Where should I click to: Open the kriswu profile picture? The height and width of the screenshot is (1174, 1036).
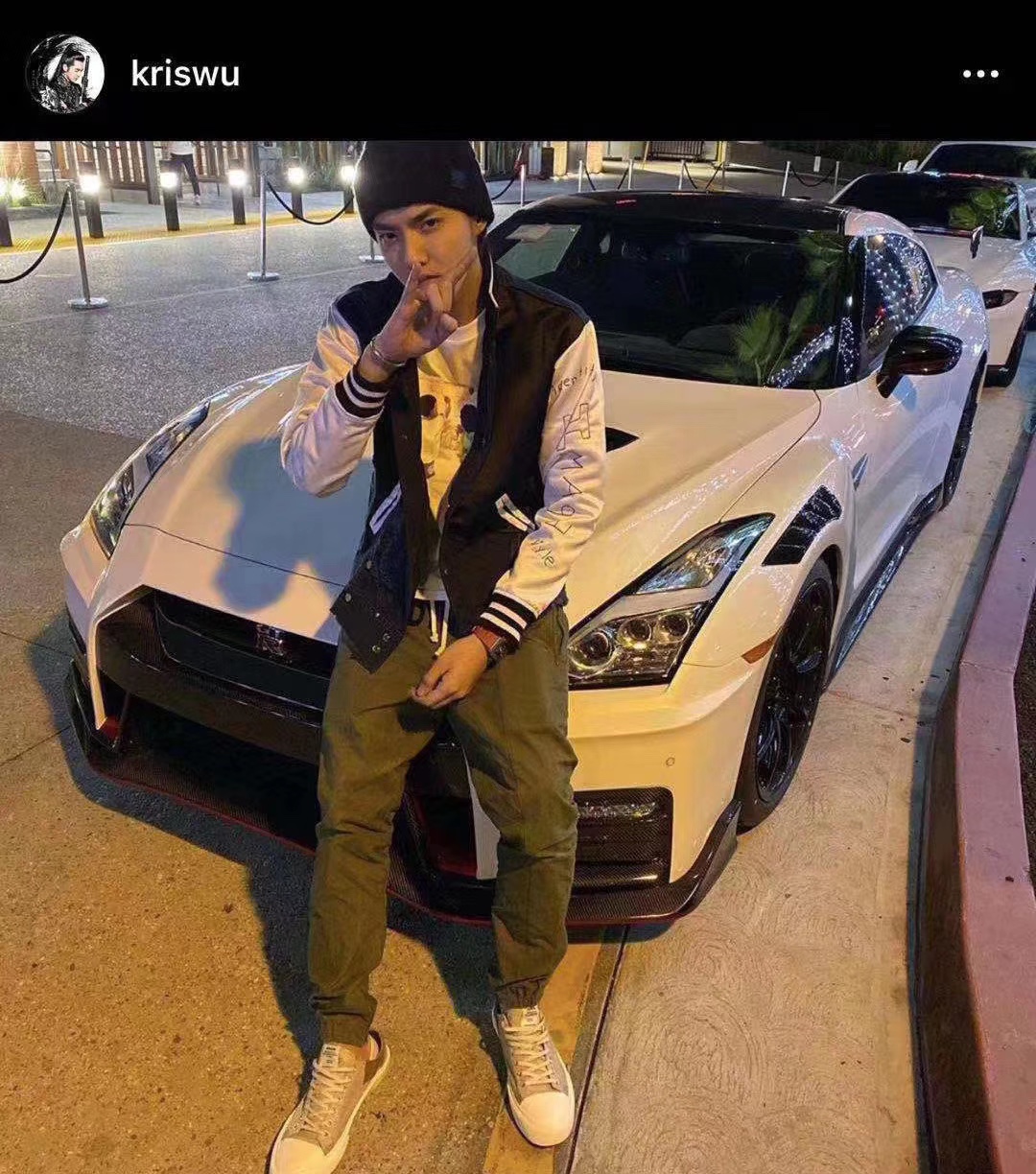(64, 74)
